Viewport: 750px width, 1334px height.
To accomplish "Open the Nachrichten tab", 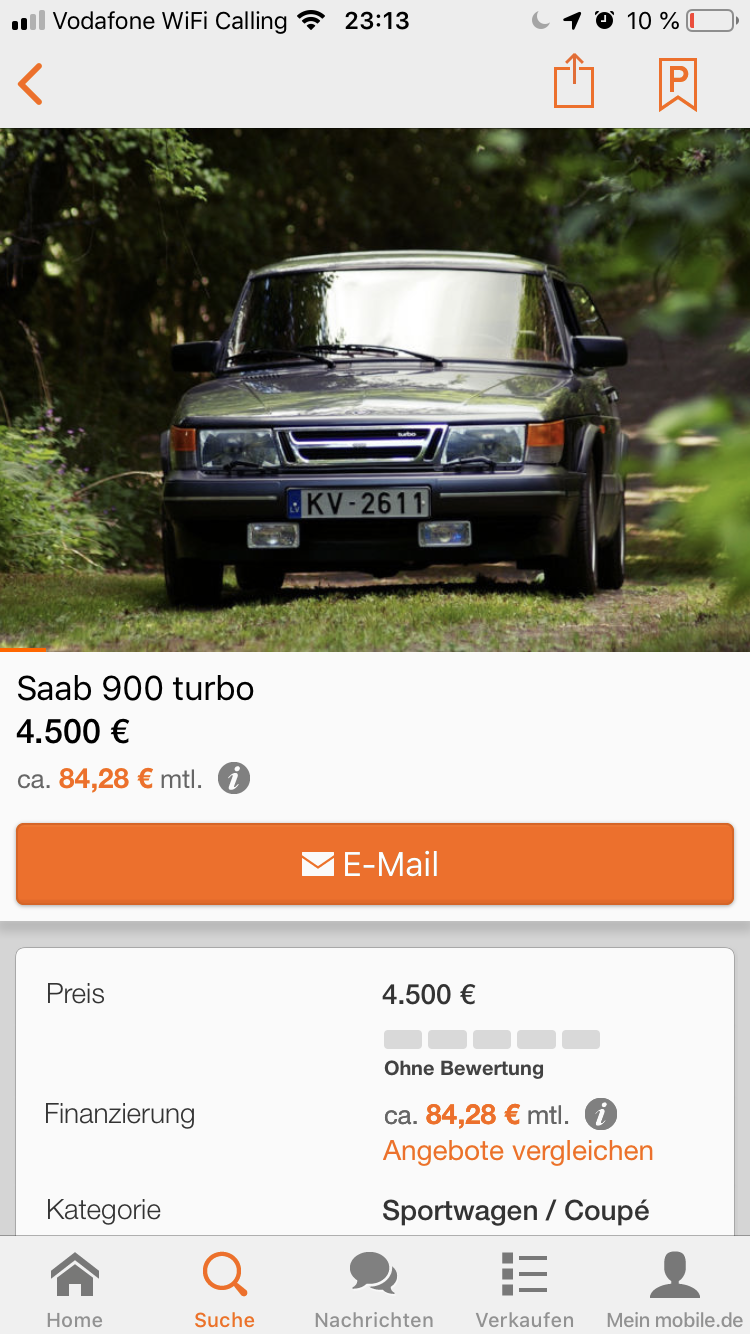I will [x=374, y=1289].
